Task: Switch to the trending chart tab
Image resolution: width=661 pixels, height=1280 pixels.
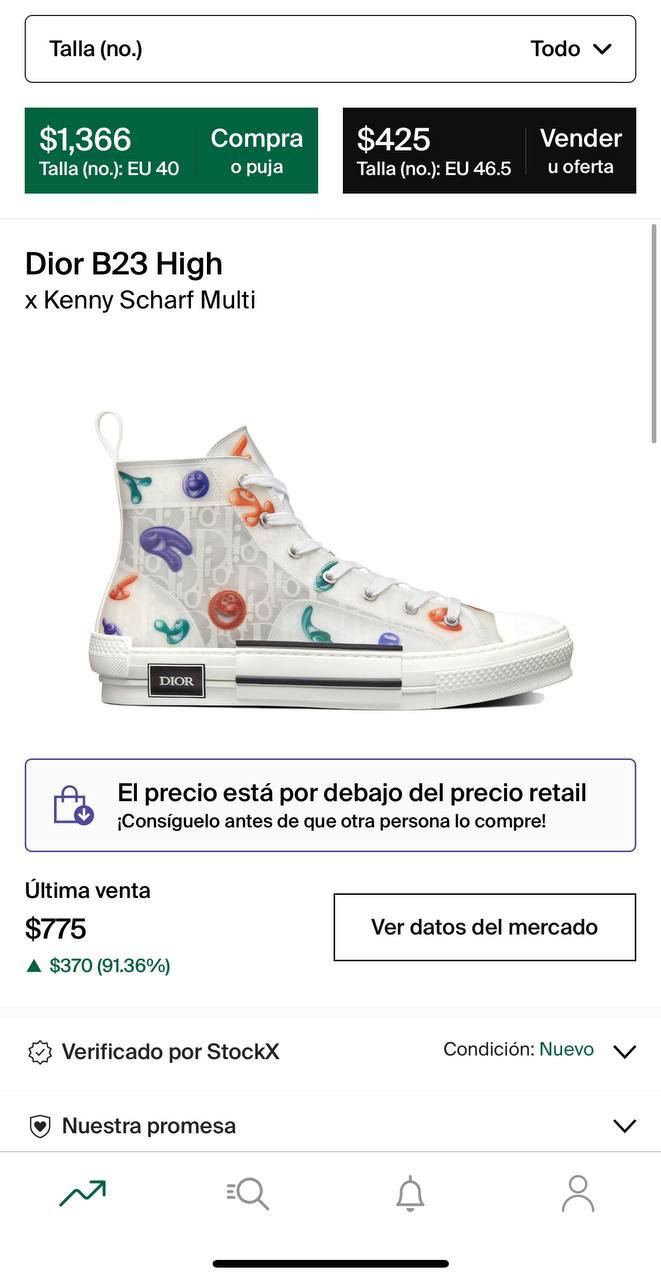Action: click(83, 1193)
